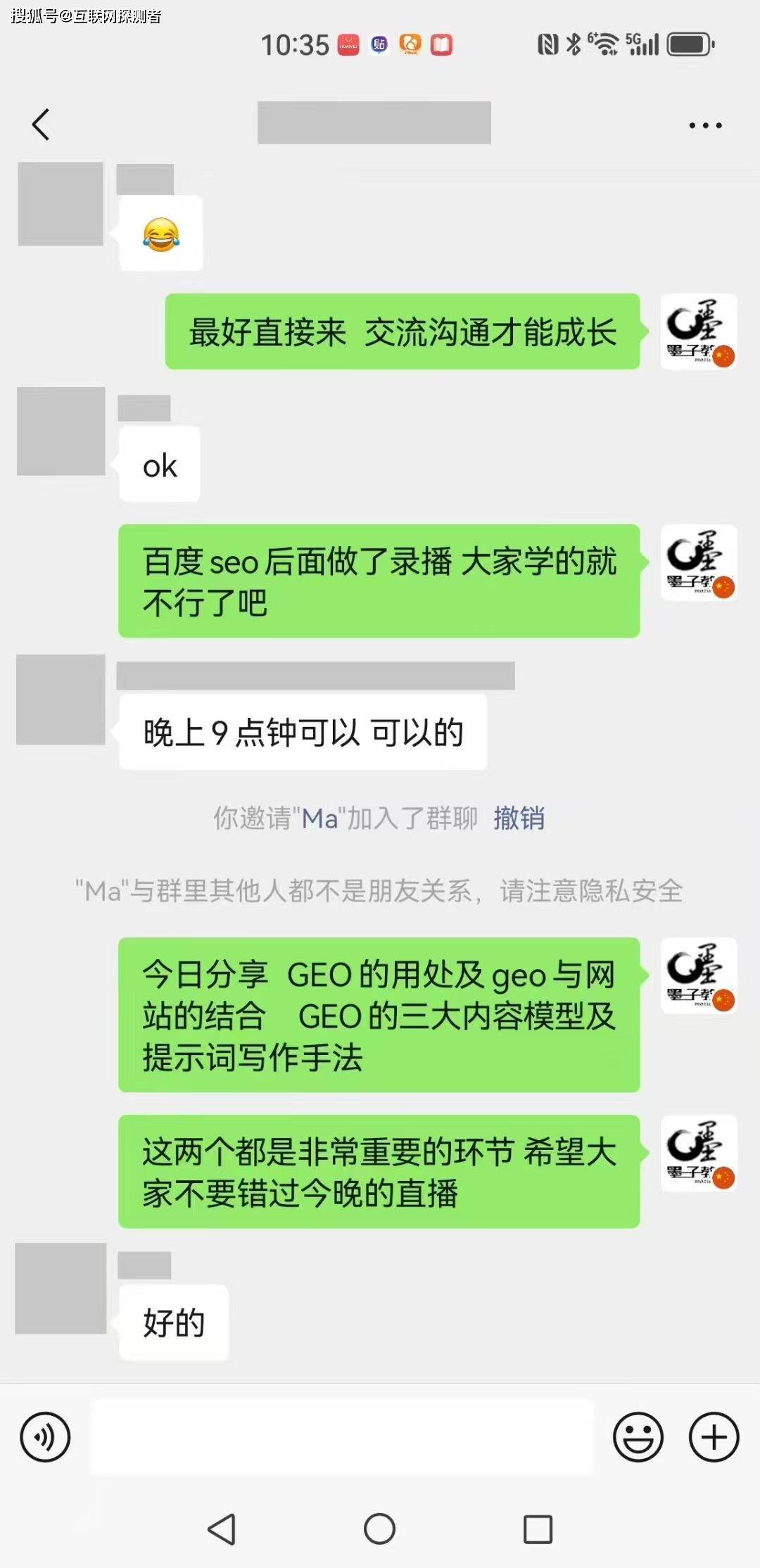Tap 撤销 to revoke Ma's invitation
Image resolution: width=760 pixels, height=1568 pixels.
point(519,818)
